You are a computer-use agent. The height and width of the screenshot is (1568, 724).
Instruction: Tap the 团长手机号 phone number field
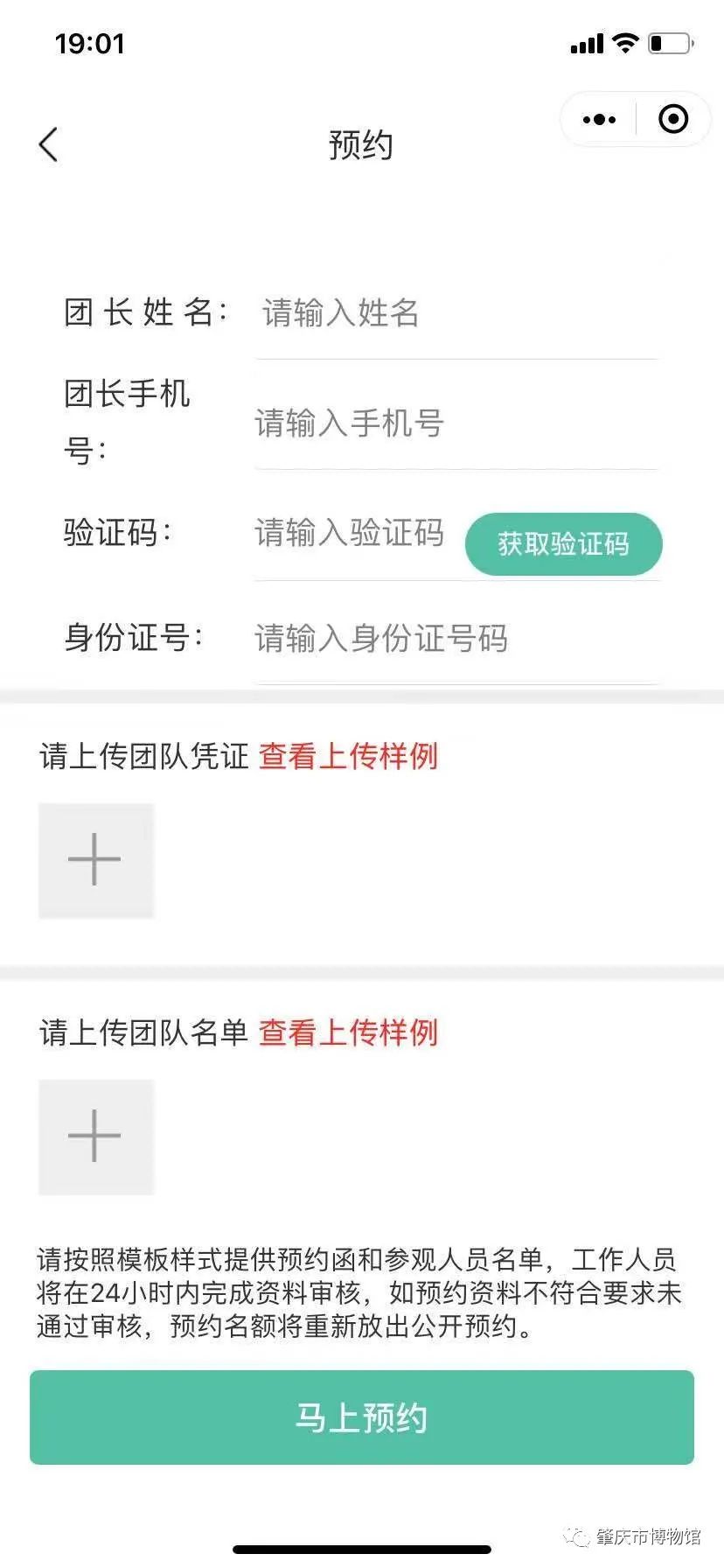coord(455,423)
